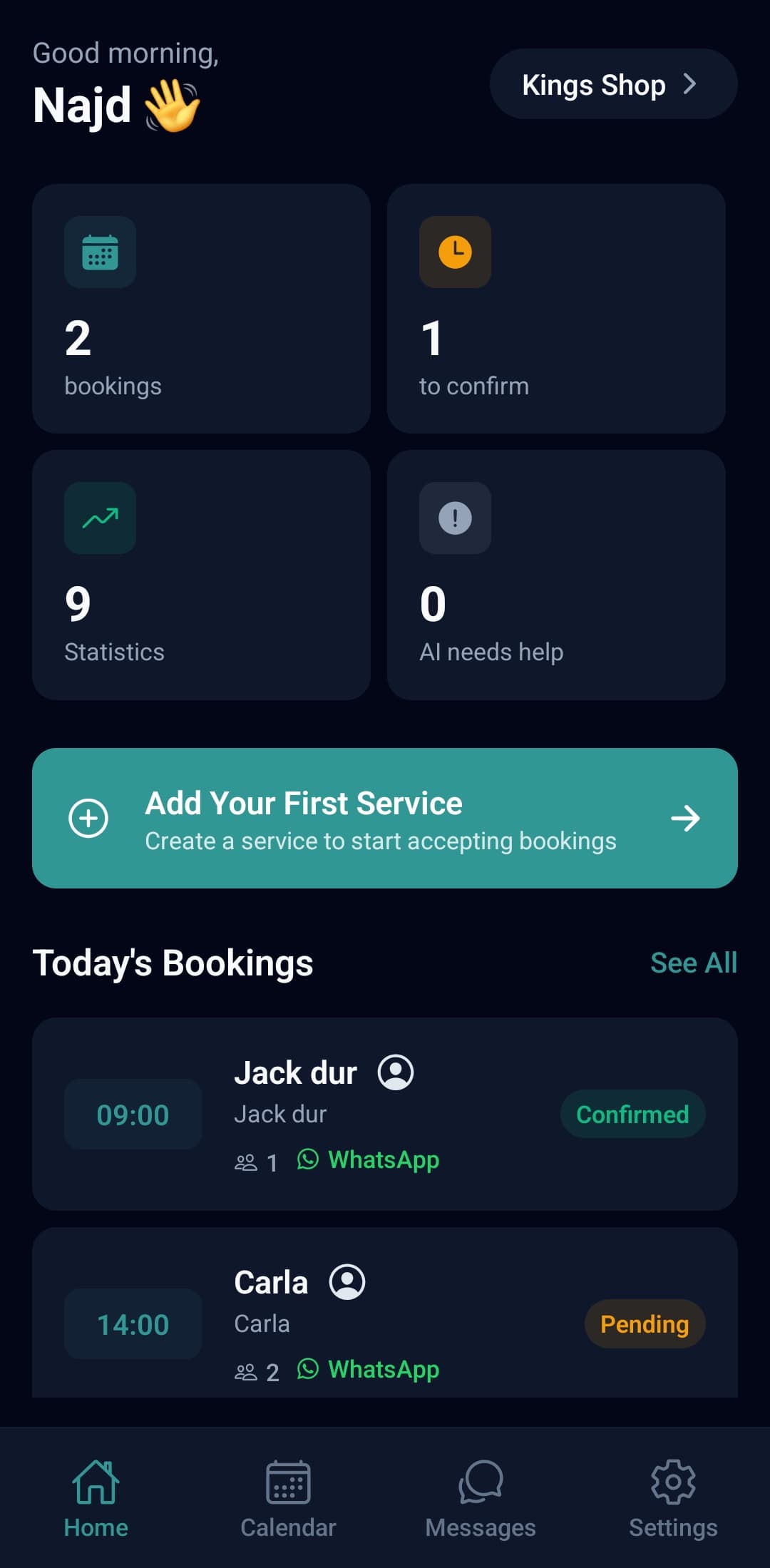Open the bookings calendar icon
The height and width of the screenshot is (1568, 770).
[x=99, y=252]
